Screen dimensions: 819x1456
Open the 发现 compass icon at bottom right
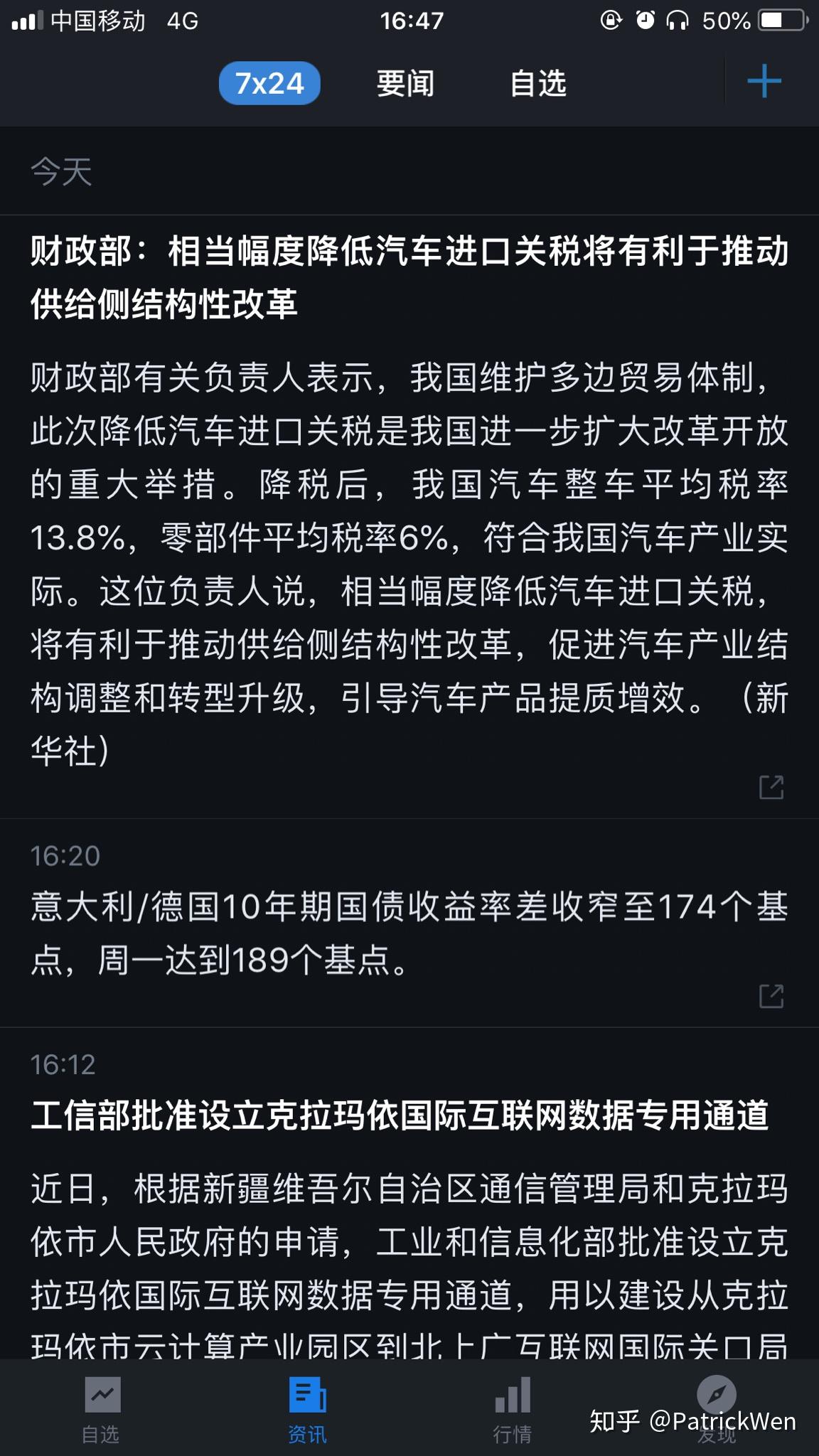click(718, 1395)
